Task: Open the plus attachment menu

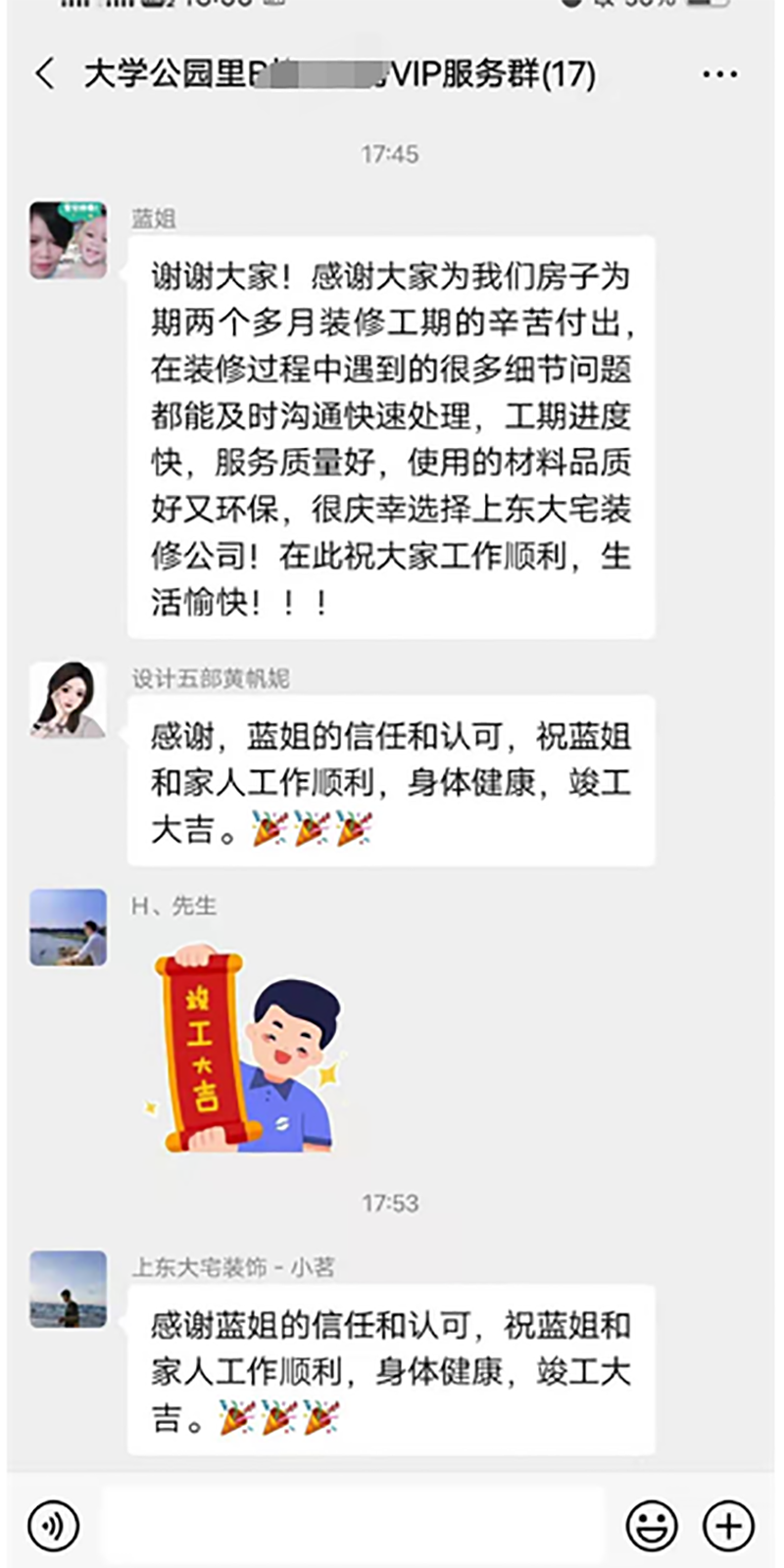Action: point(728,1525)
